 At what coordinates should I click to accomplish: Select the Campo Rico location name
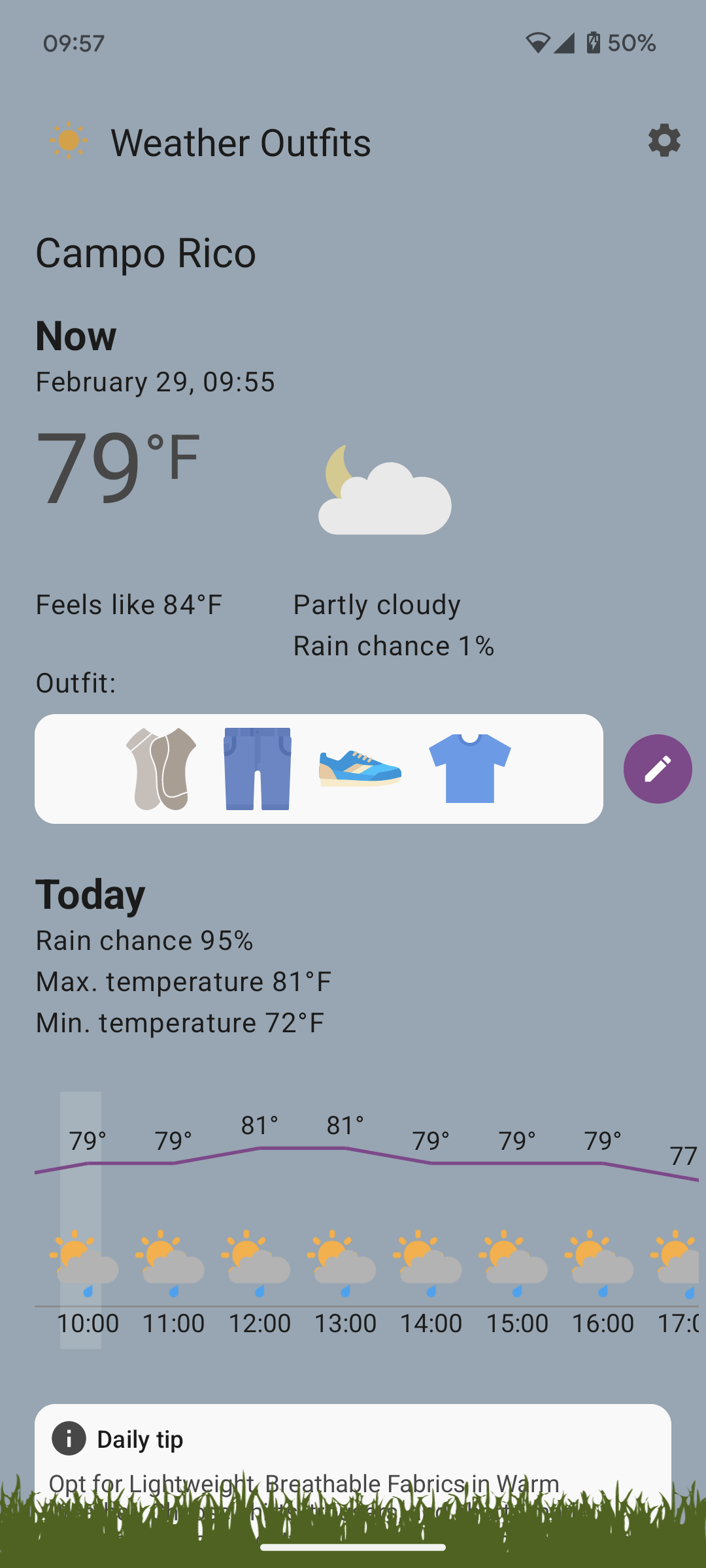coord(145,253)
